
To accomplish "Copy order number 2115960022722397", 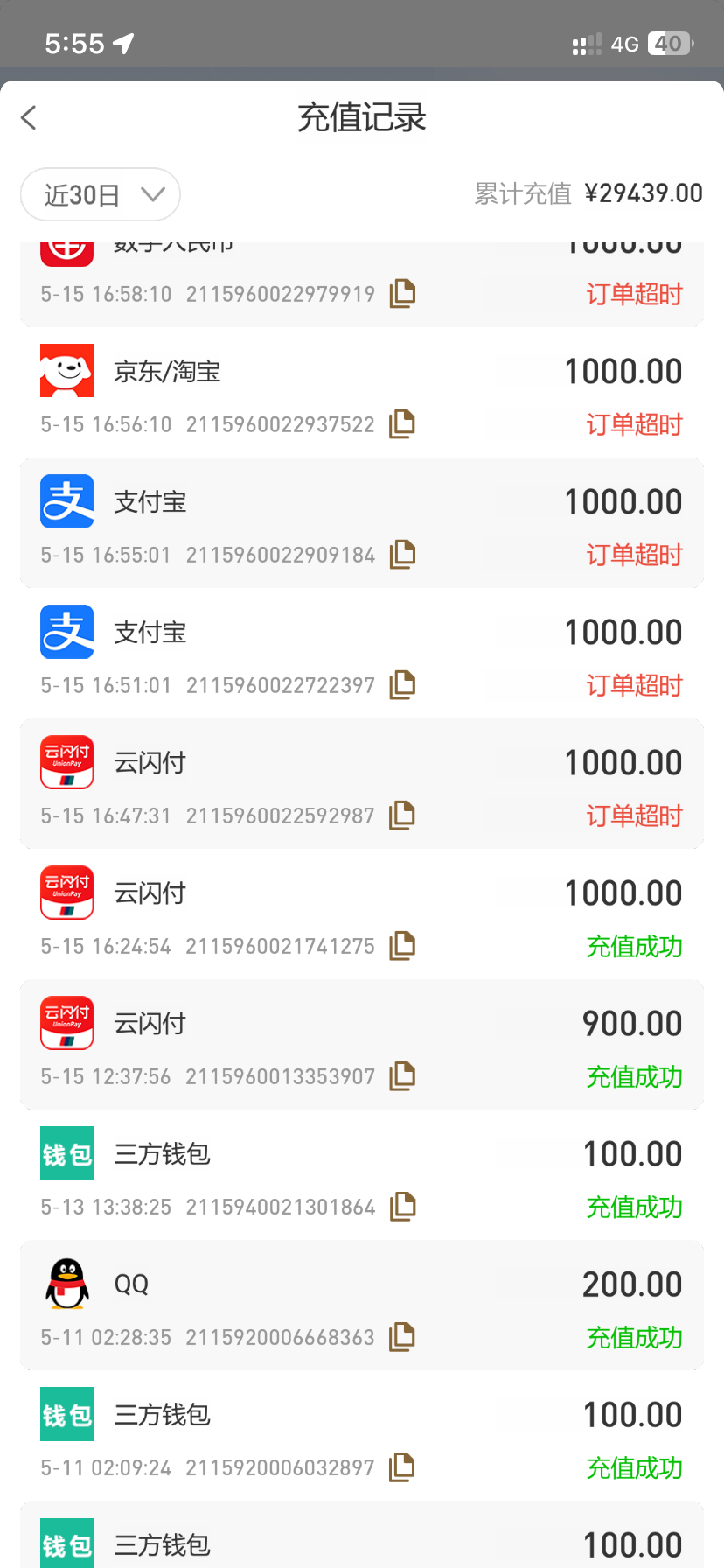I will point(402,684).
